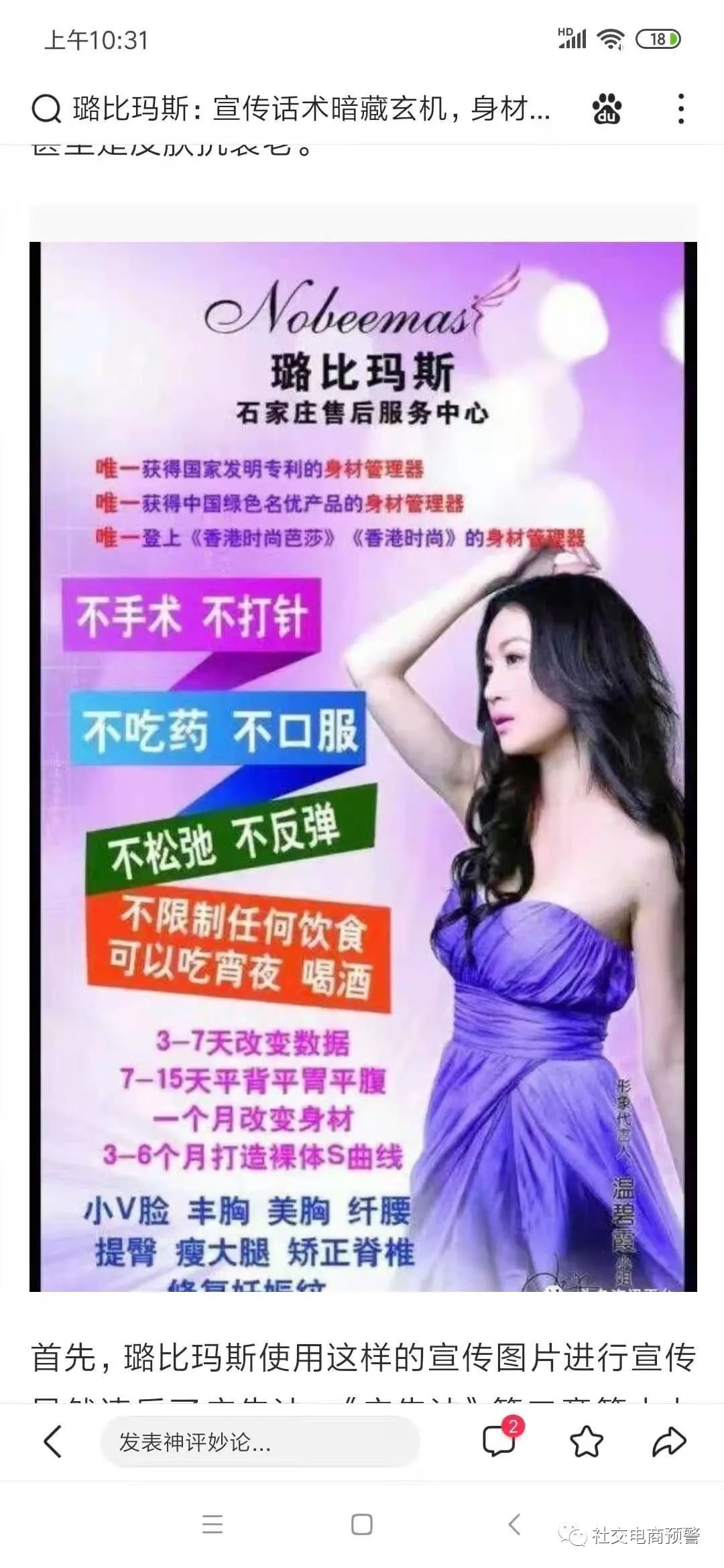Screen dimensions: 724x1568
Task: Tap the search bar with 璐比玛斯 title
Action: [x=295, y=109]
